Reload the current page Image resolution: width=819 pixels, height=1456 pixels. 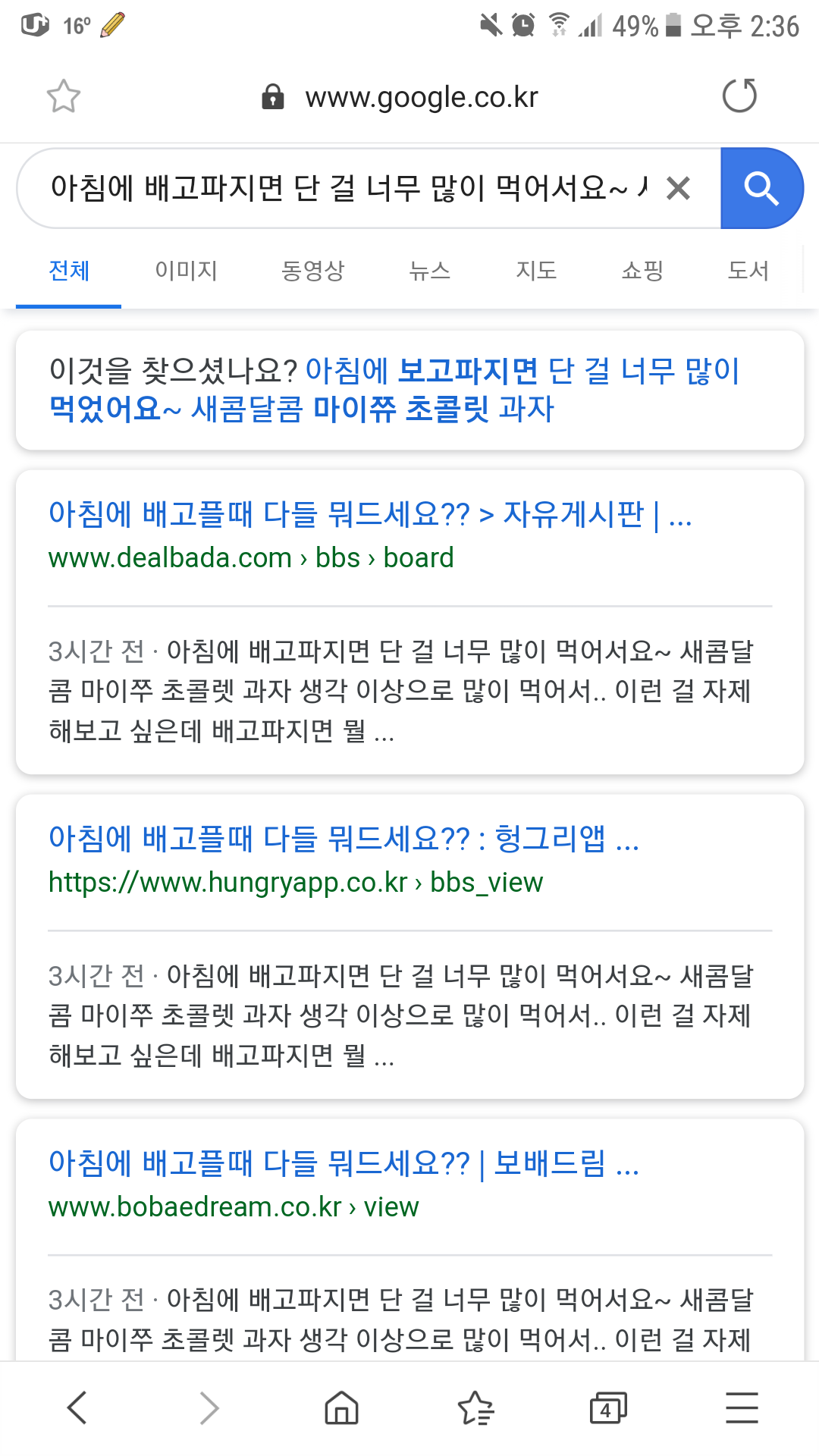point(739,96)
